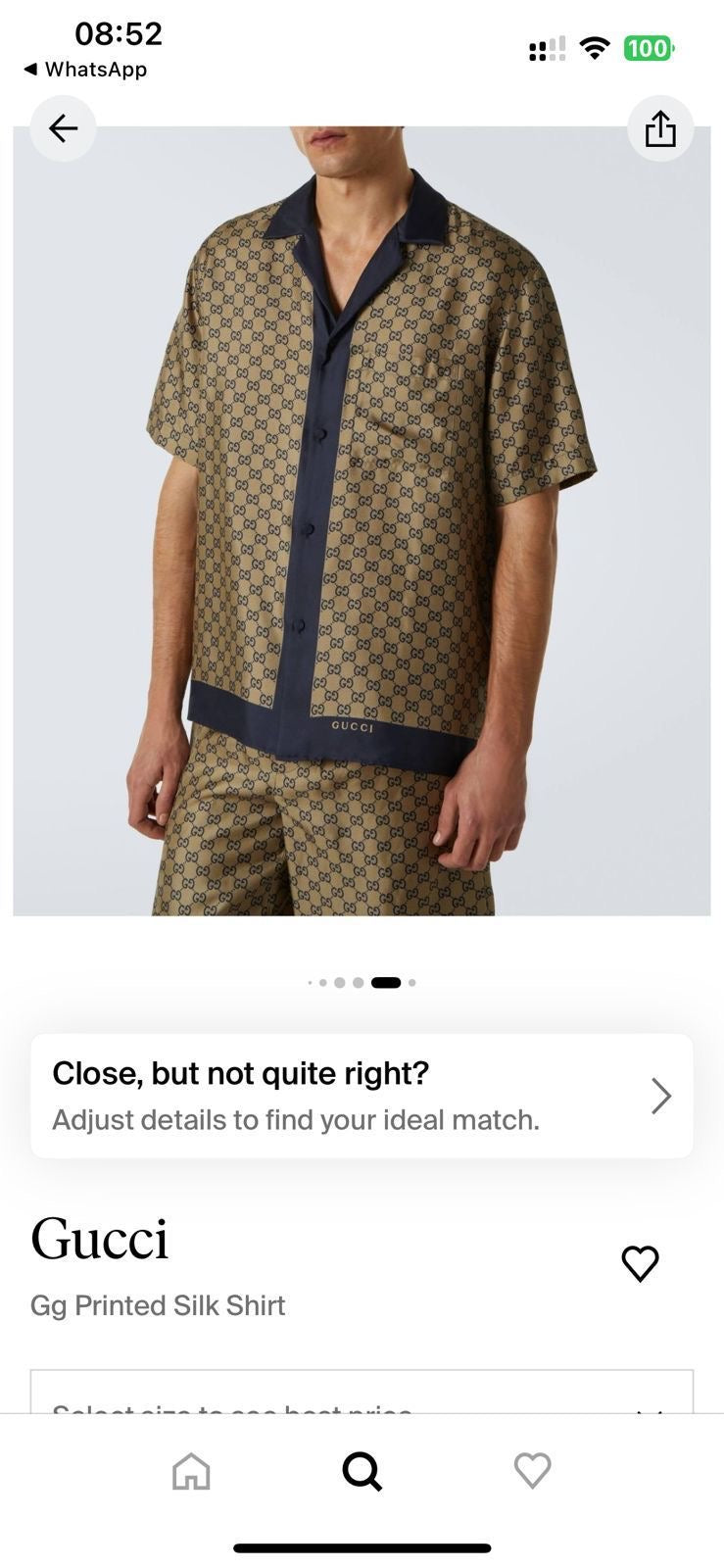Select the Search icon in bottom navigation
This screenshot has width=724, height=1568.
pos(362,1470)
